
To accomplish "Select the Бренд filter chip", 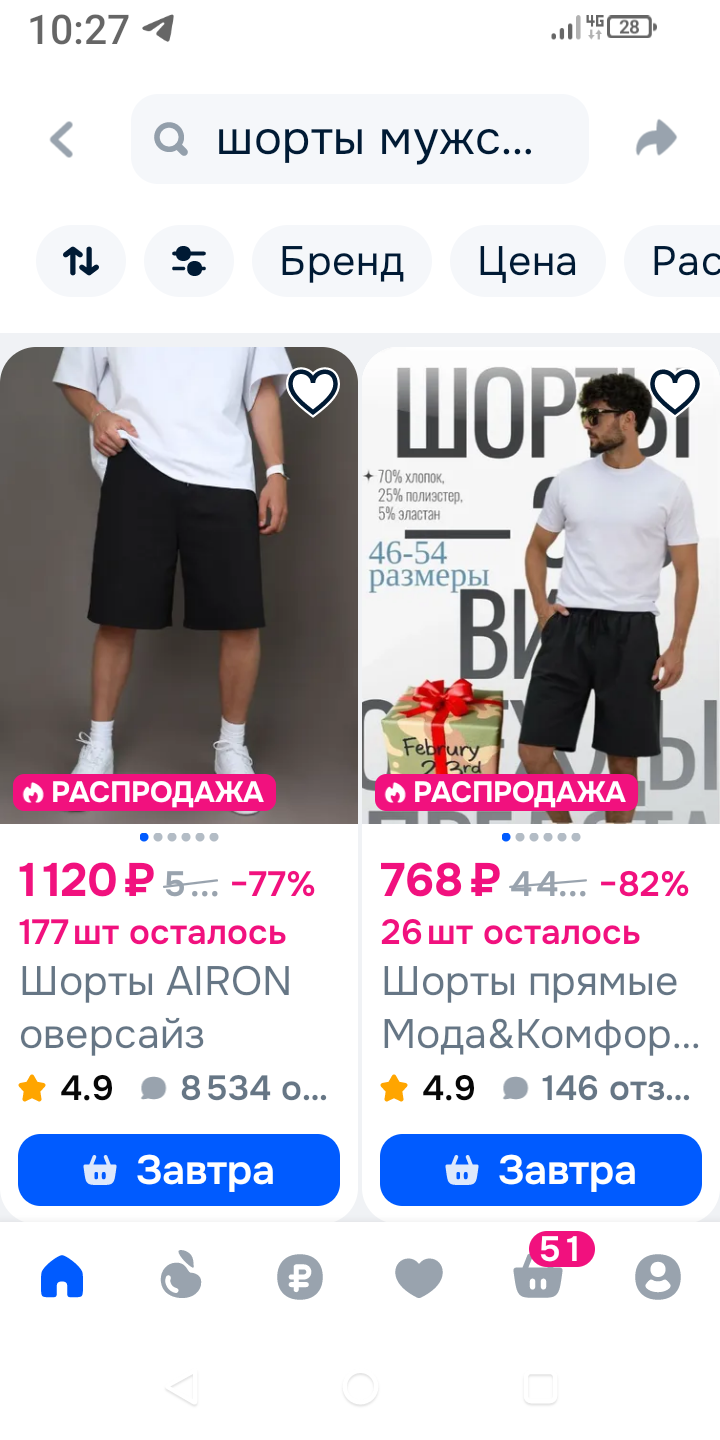I will pos(342,262).
